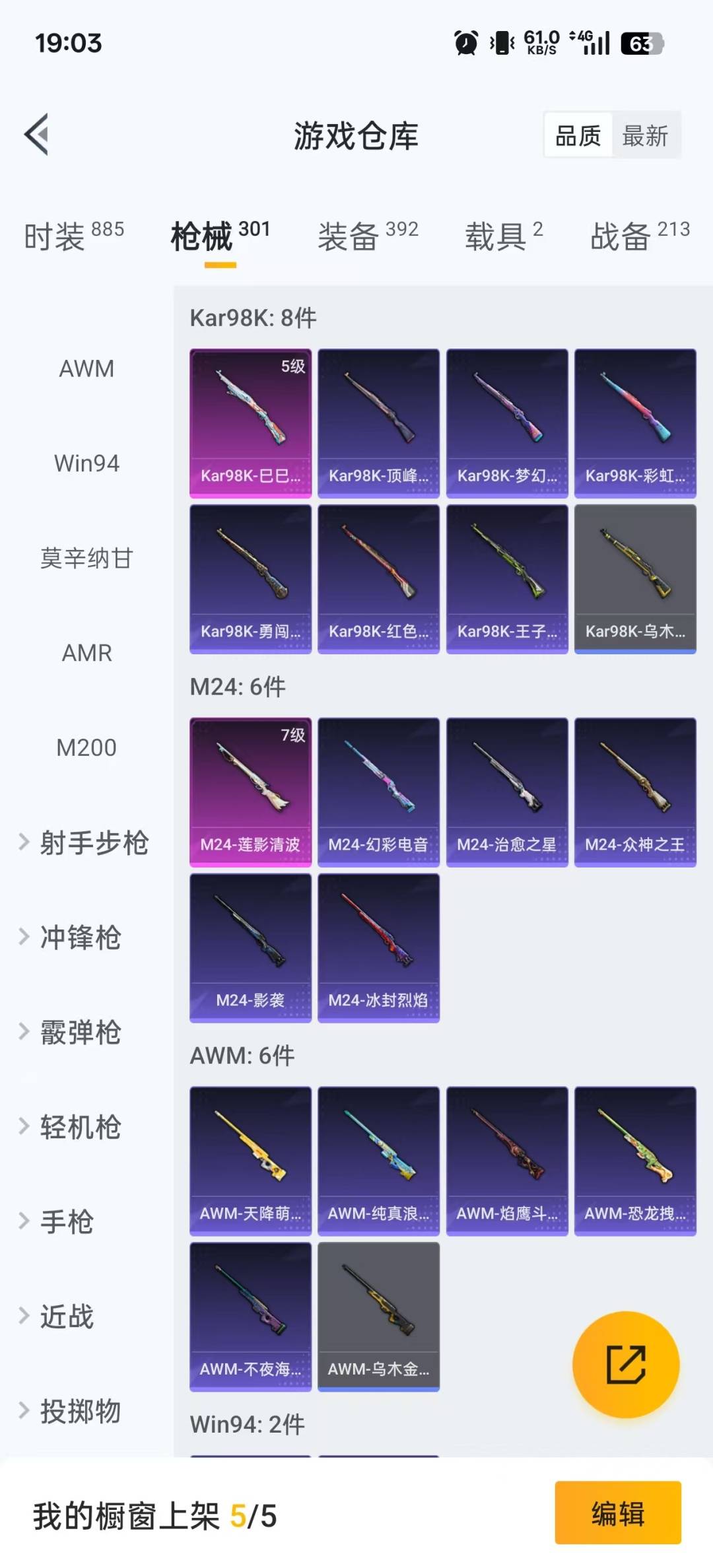Switch to the 时装 tab
713x1568 pixels.
(x=73, y=236)
